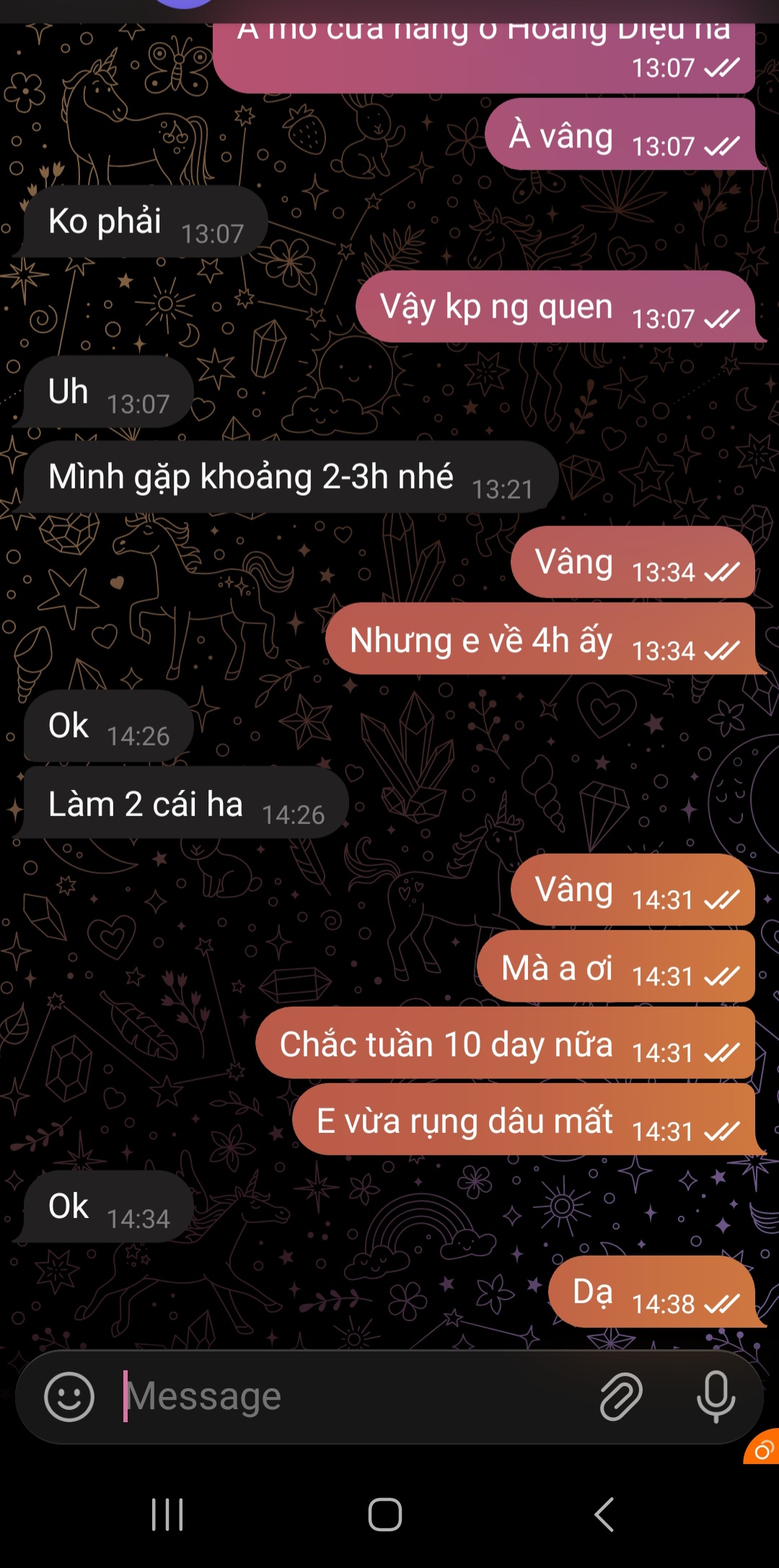The image size is (779, 1568).
Task: Attach a file with the paperclip
Action: pos(621,1397)
